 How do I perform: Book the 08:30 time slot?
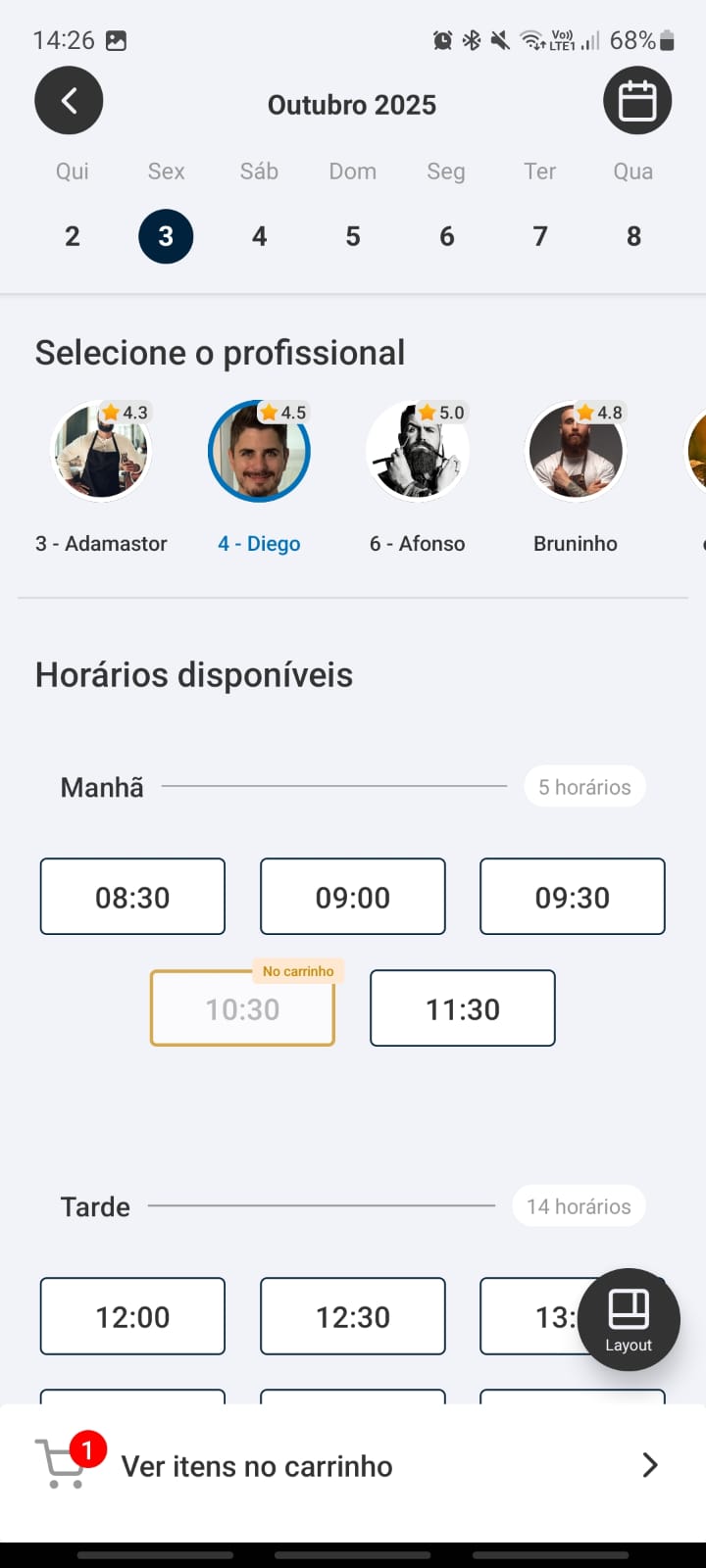[132, 897]
